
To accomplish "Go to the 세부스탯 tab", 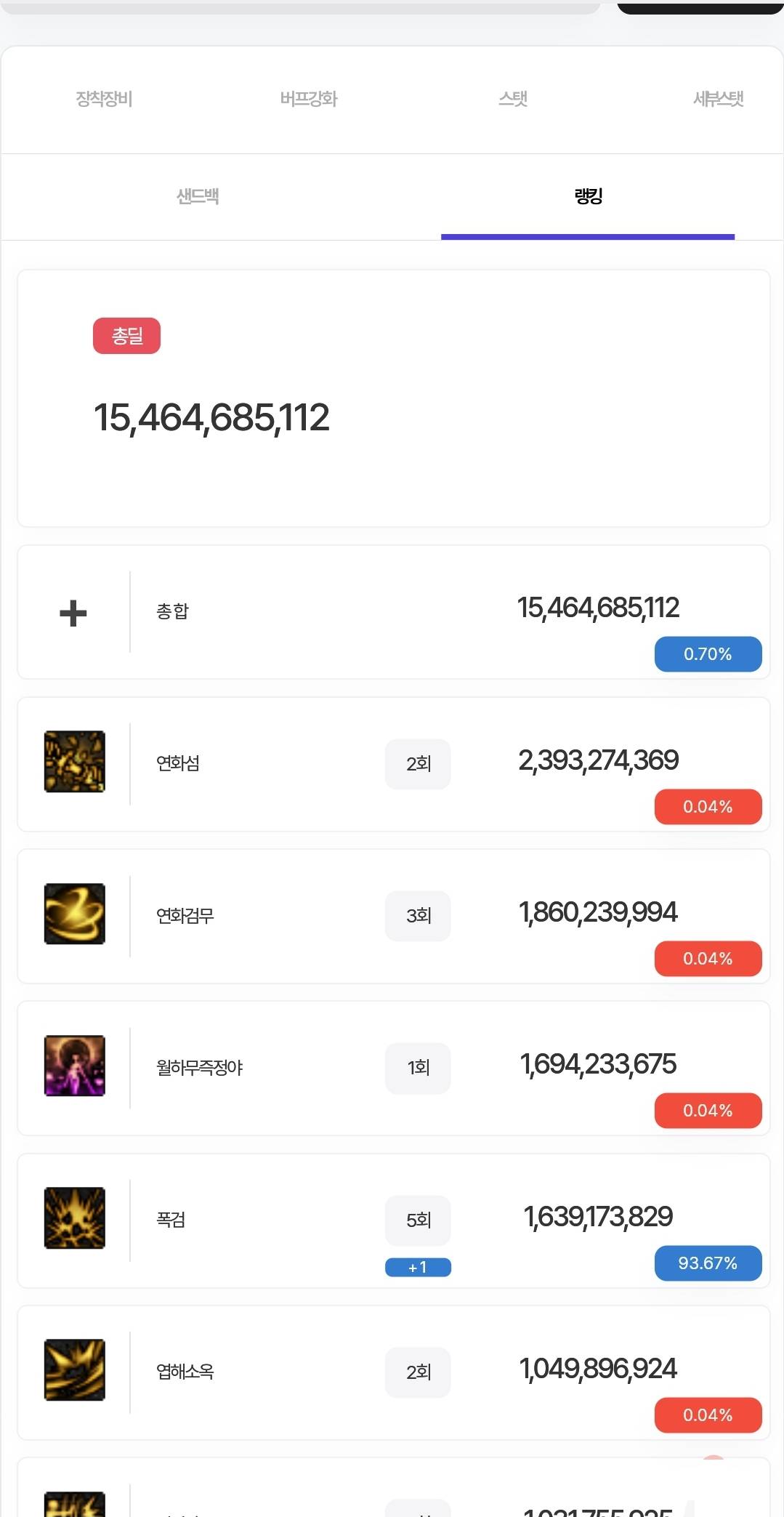I will pos(718,99).
